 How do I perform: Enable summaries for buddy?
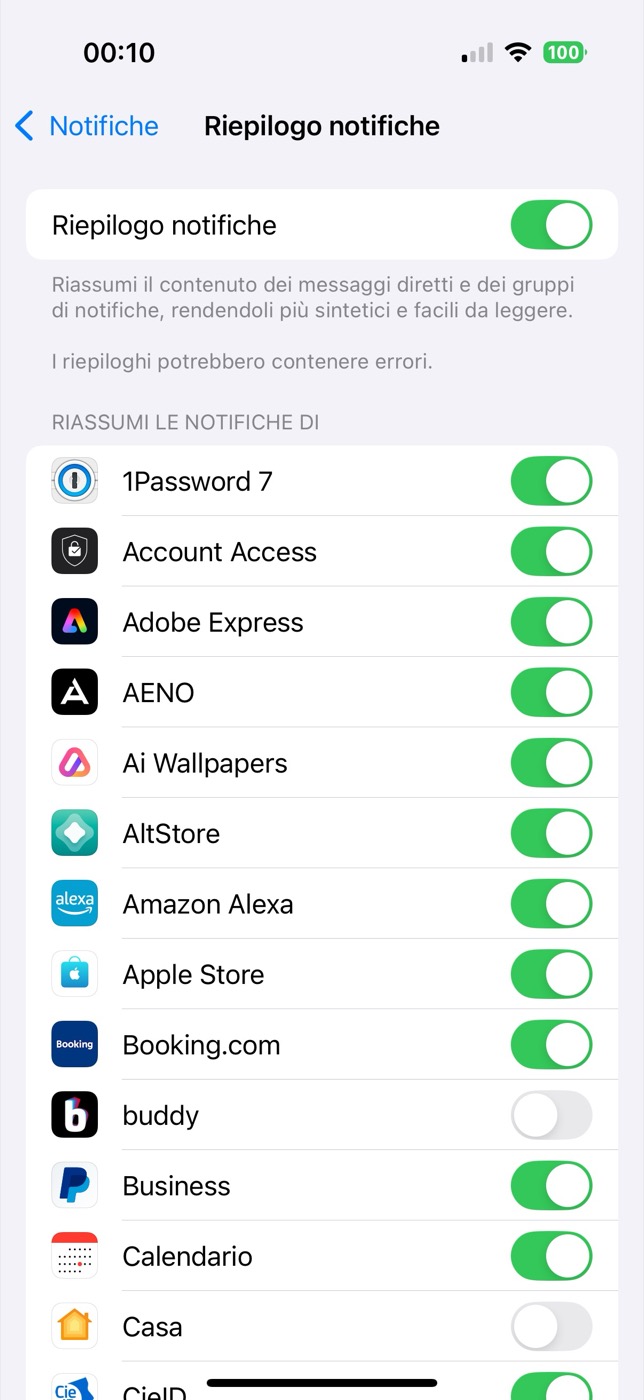[551, 1115]
